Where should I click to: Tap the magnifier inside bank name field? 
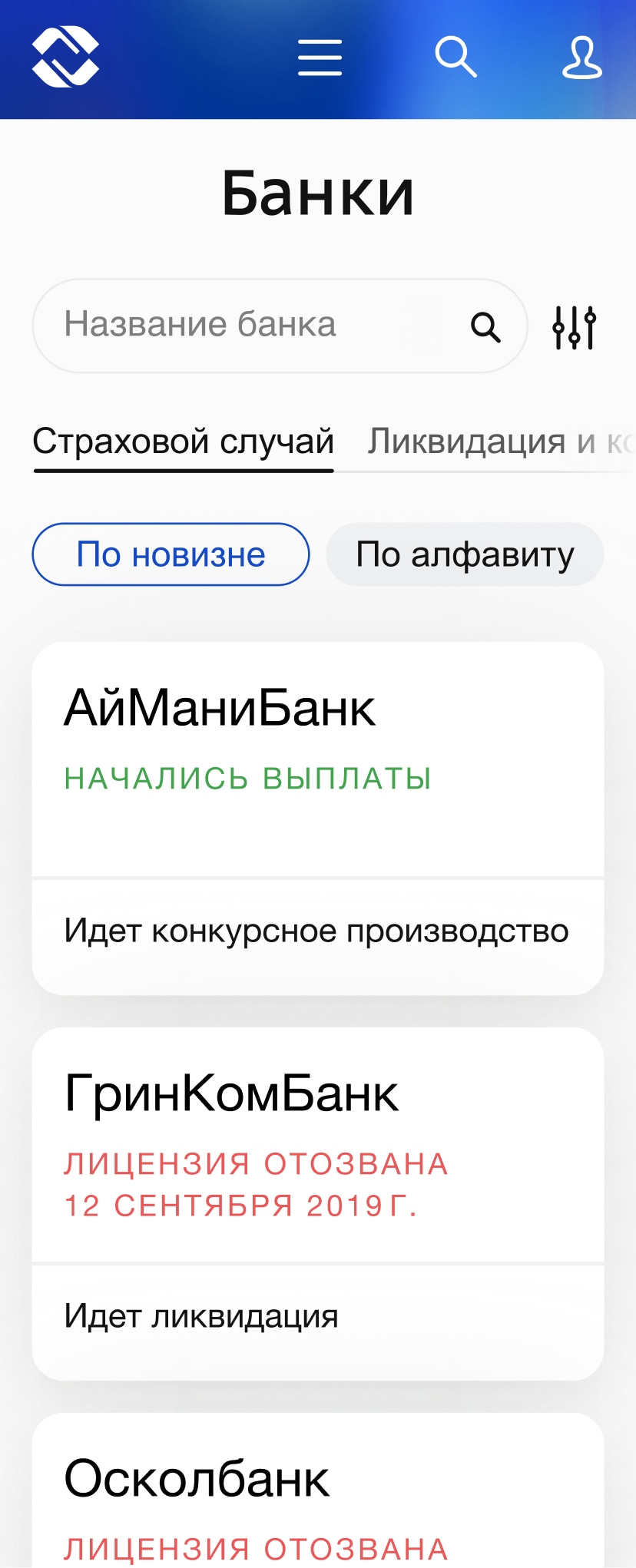tap(485, 327)
